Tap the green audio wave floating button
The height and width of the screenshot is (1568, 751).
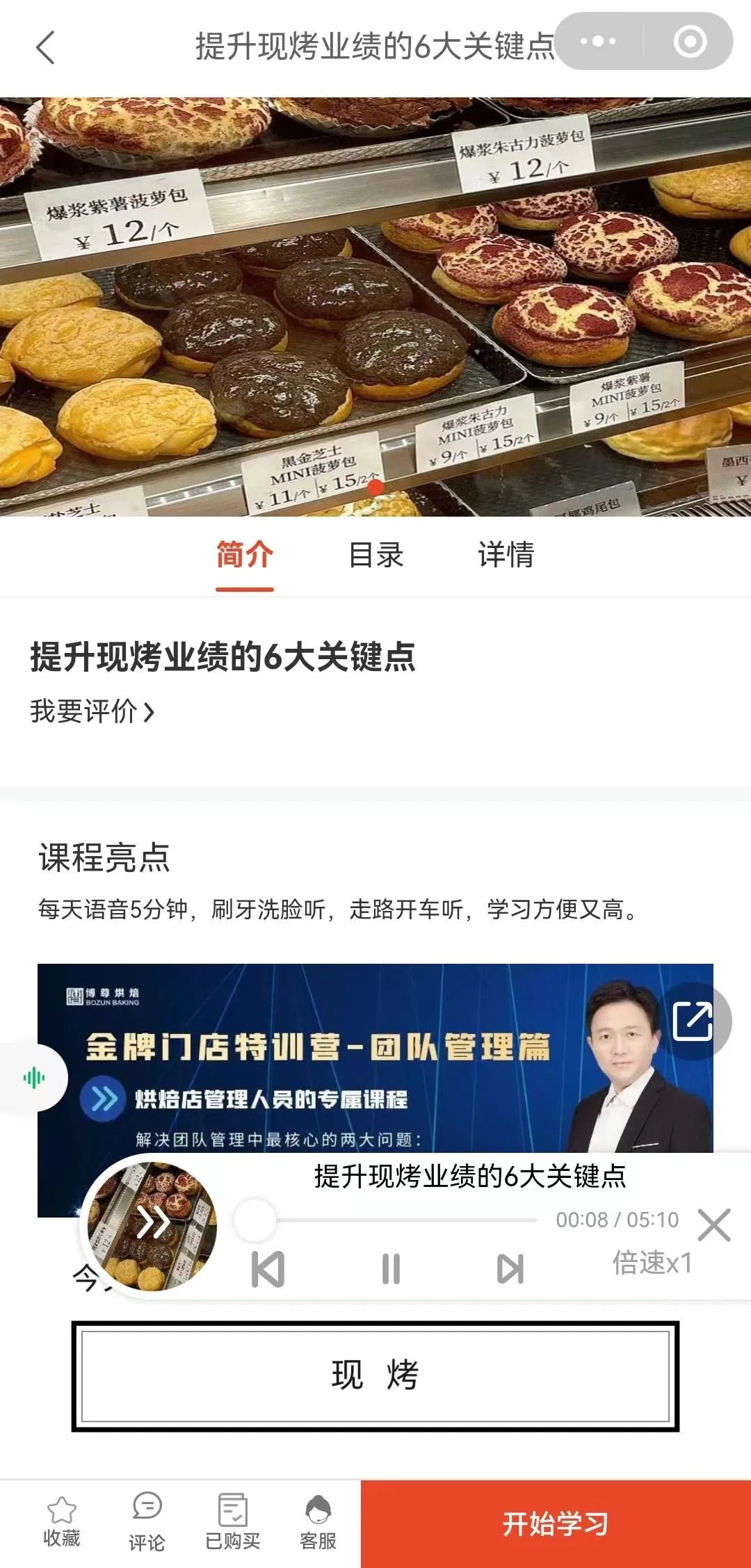pyautogui.click(x=33, y=1078)
